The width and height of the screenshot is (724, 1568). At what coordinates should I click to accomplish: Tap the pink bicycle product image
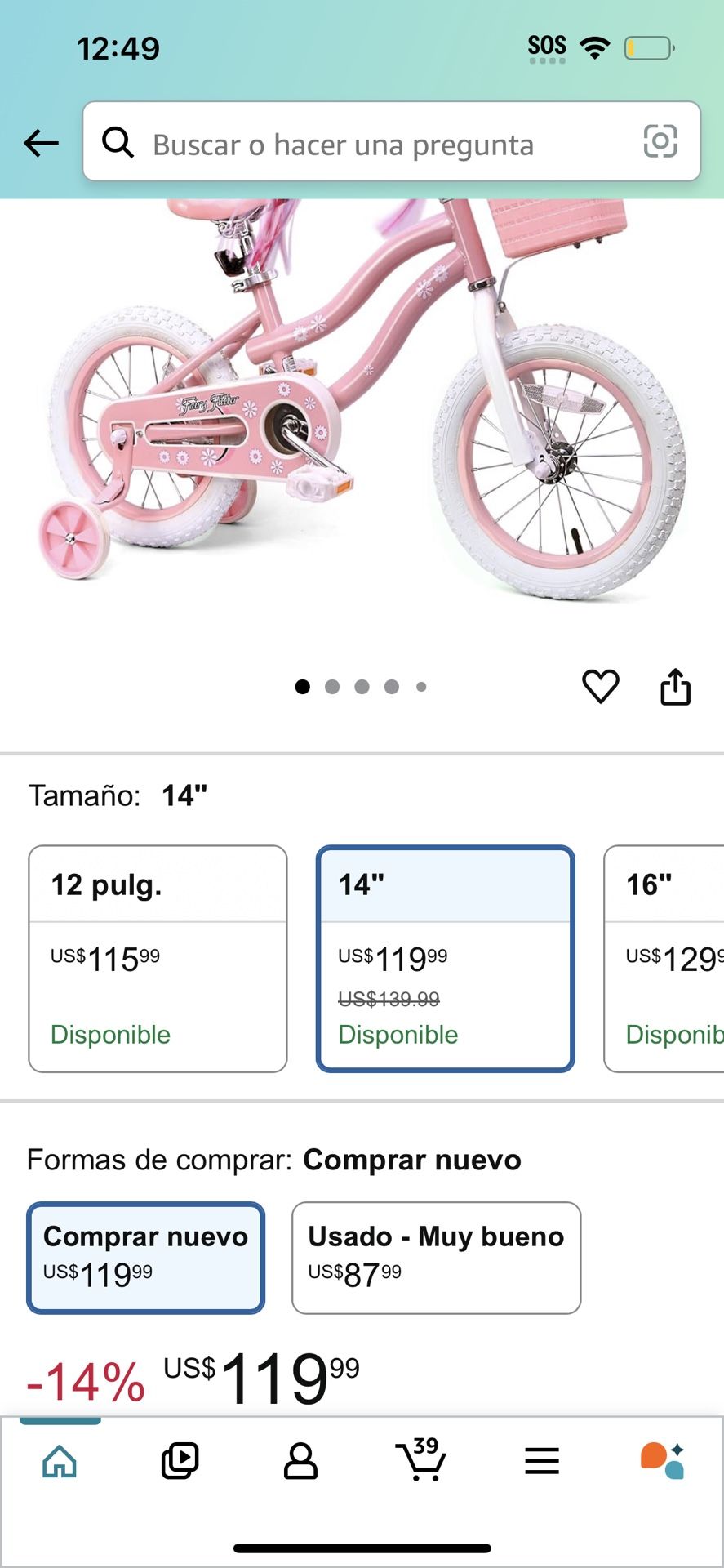(362, 408)
